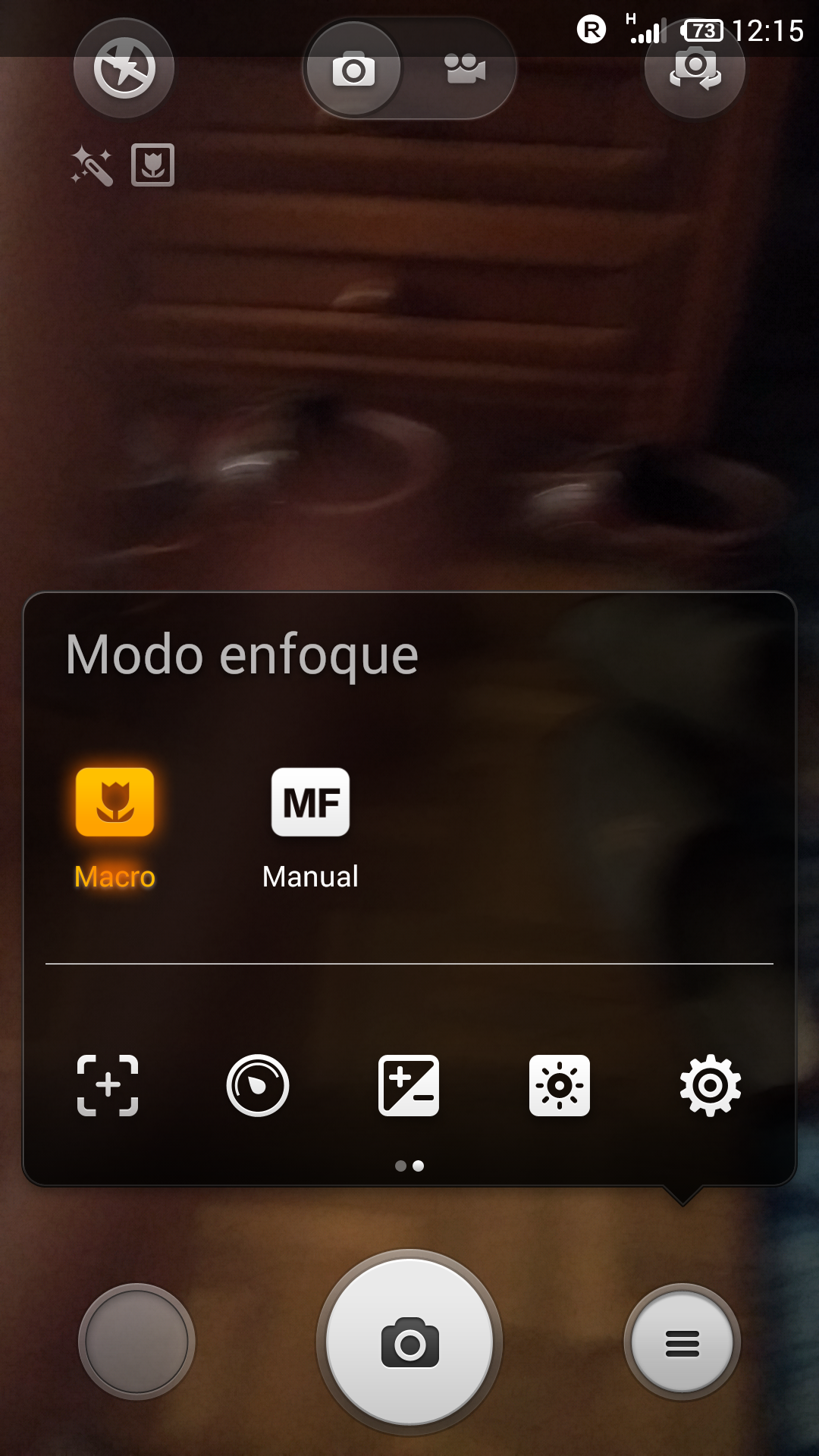Image resolution: width=819 pixels, height=1456 pixels.
Task: Close the menu with the hamburger button
Action: coord(682,1342)
